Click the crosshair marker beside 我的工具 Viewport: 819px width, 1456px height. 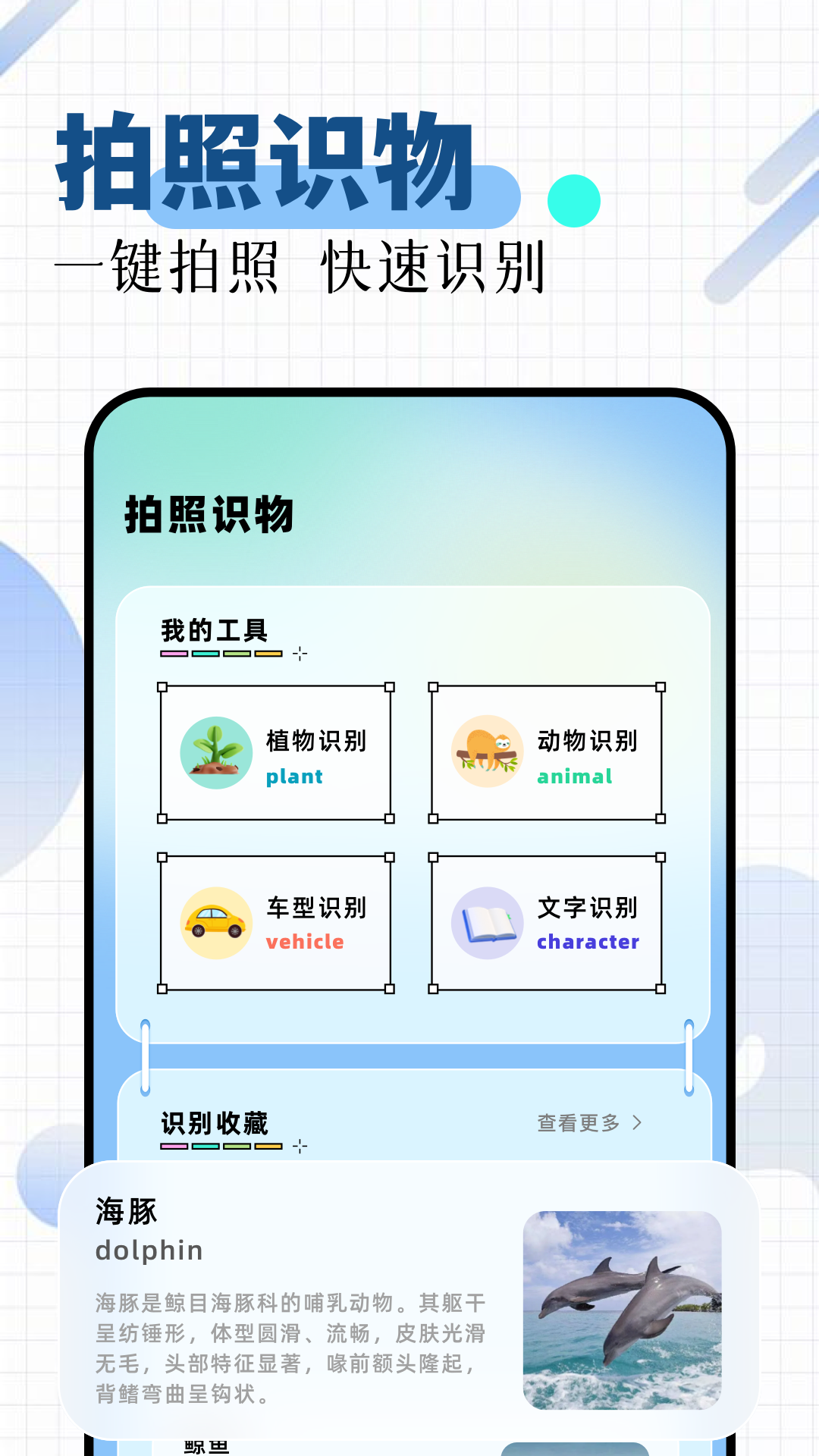pos(298,653)
